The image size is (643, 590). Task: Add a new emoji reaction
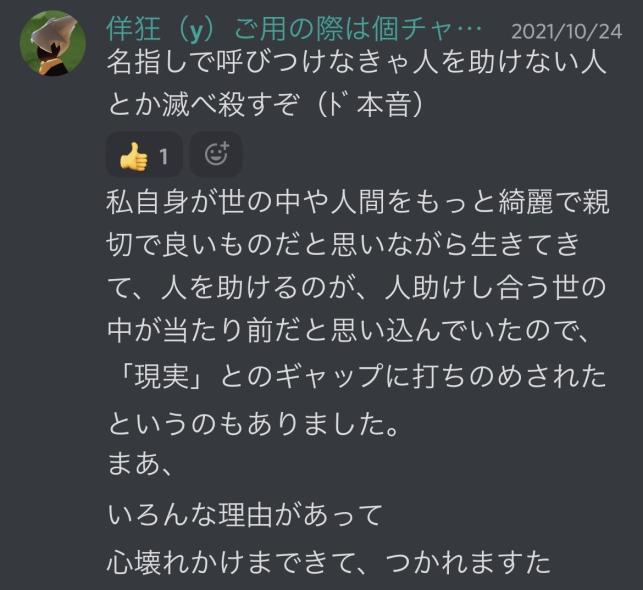[x=216, y=155]
